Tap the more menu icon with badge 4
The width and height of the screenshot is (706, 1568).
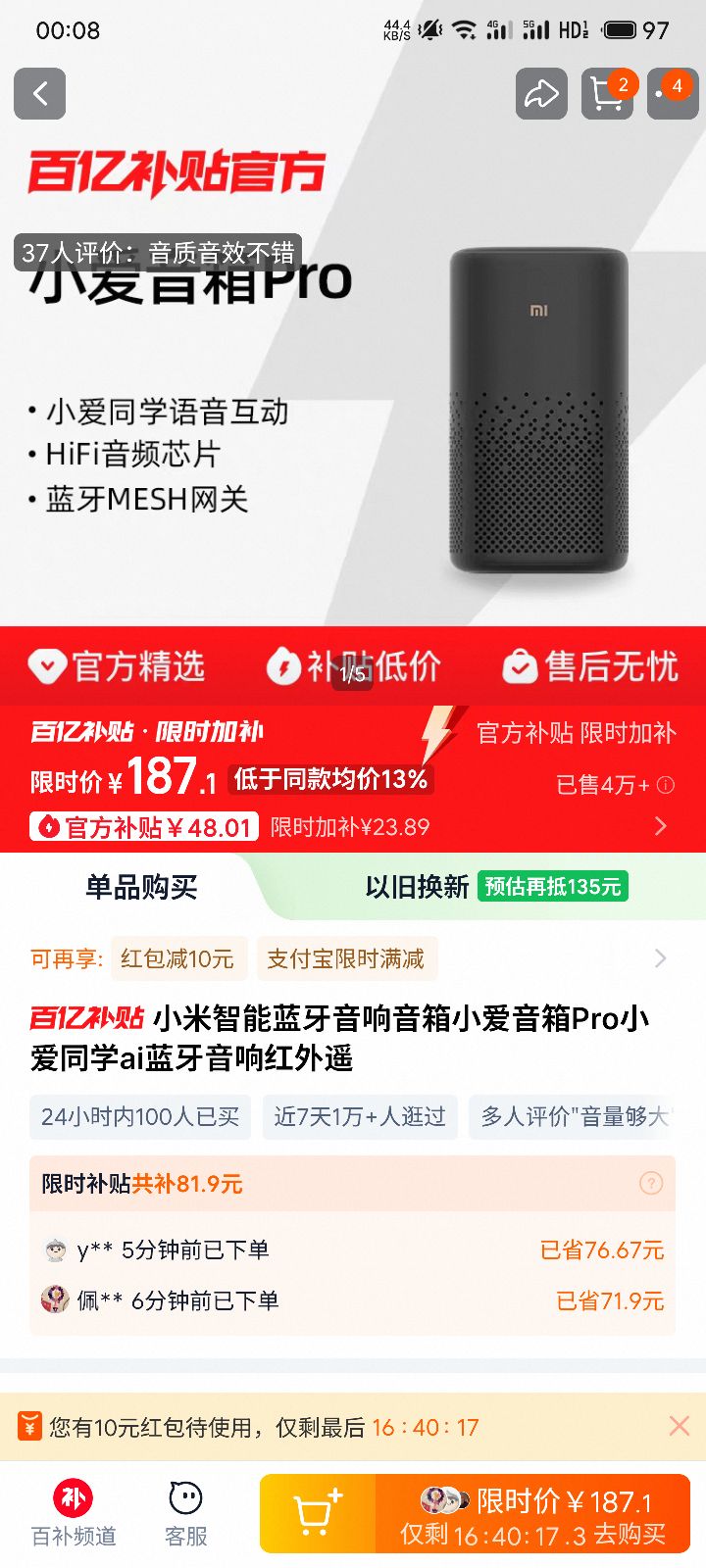coord(673,94)
